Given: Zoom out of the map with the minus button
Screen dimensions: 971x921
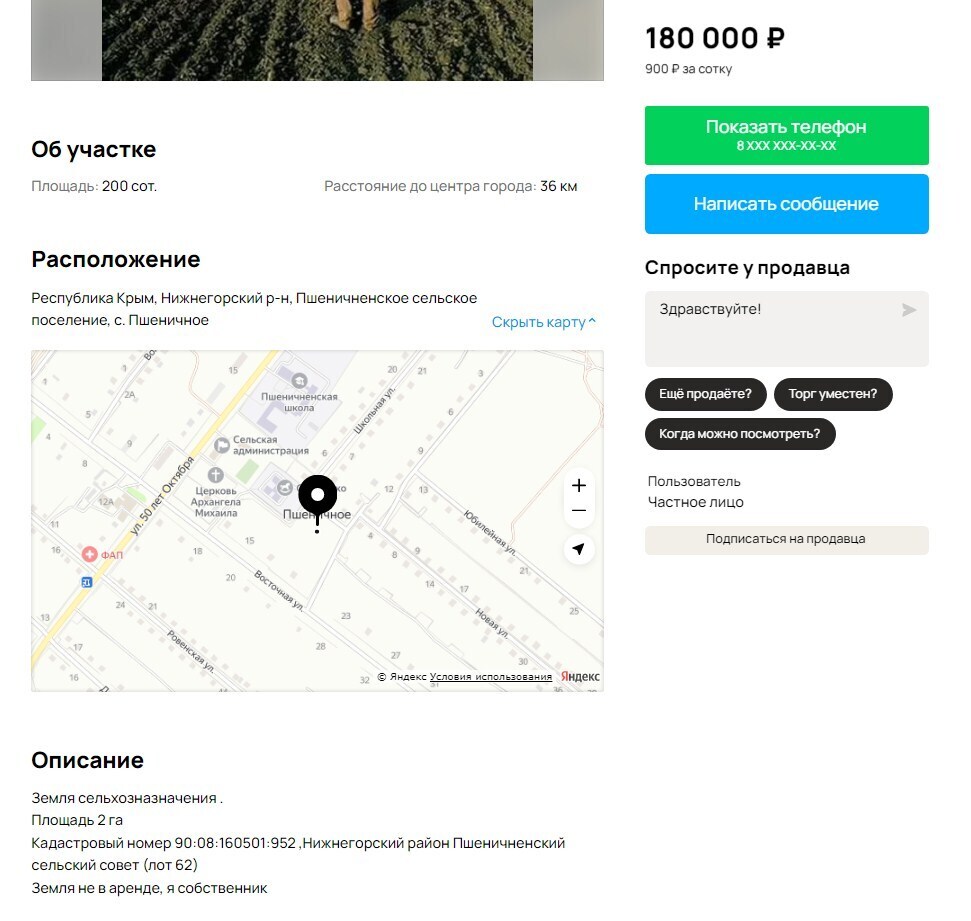Looking at the screenshot, I should (x=579, y=511).
